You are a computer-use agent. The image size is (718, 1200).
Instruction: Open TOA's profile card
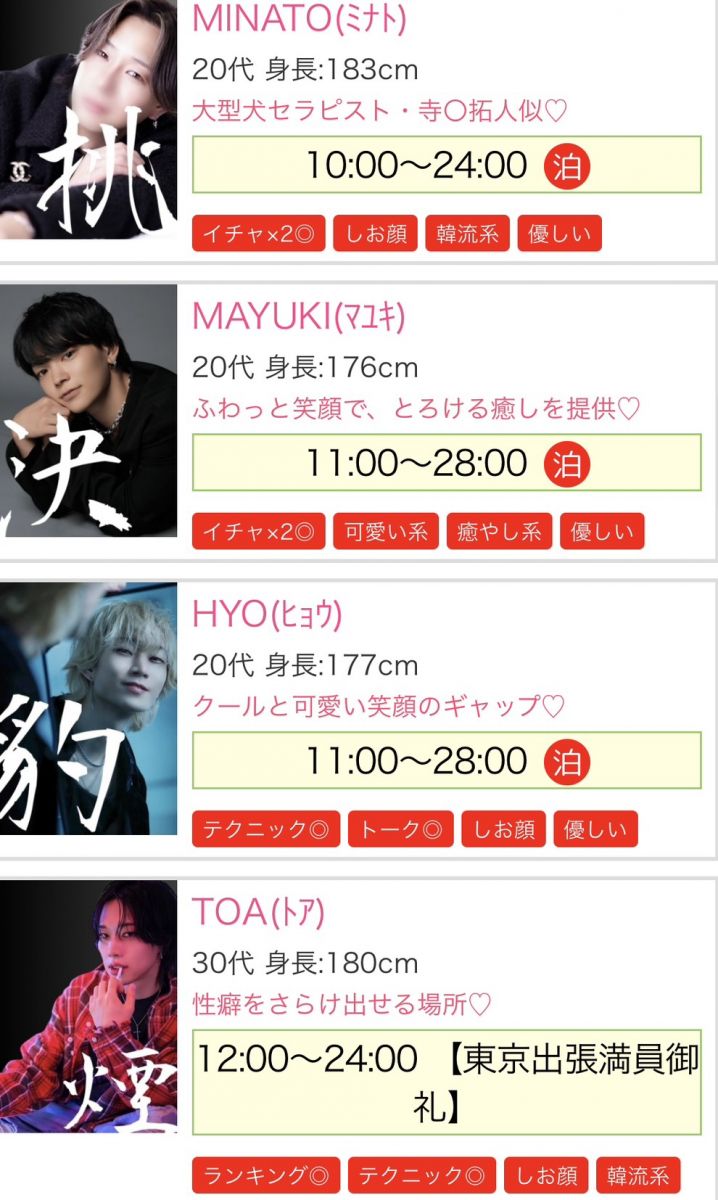(258, 911)
